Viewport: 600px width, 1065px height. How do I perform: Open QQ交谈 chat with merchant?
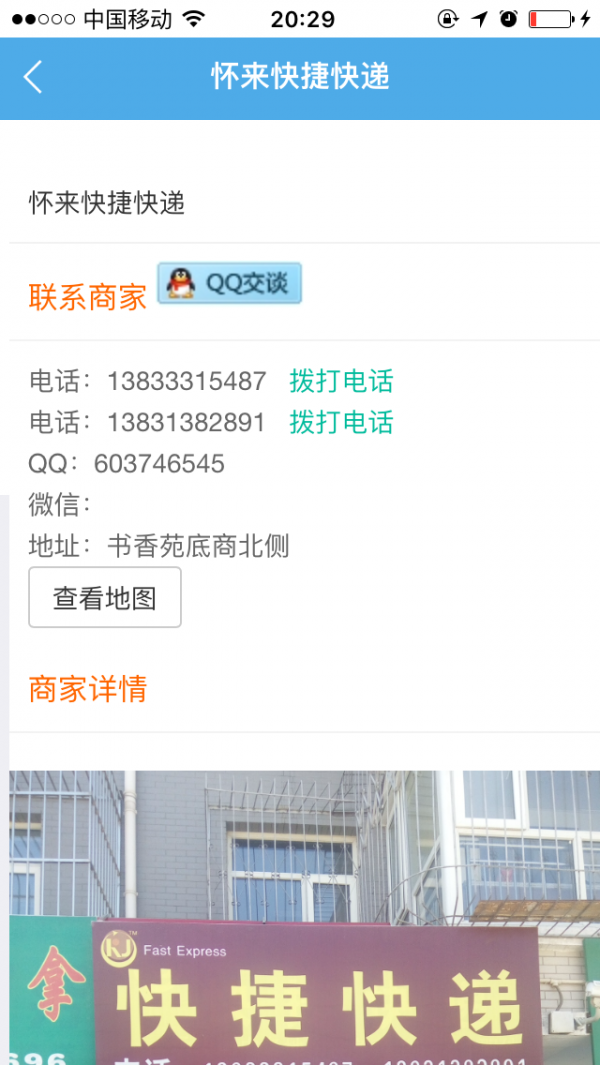229,284
